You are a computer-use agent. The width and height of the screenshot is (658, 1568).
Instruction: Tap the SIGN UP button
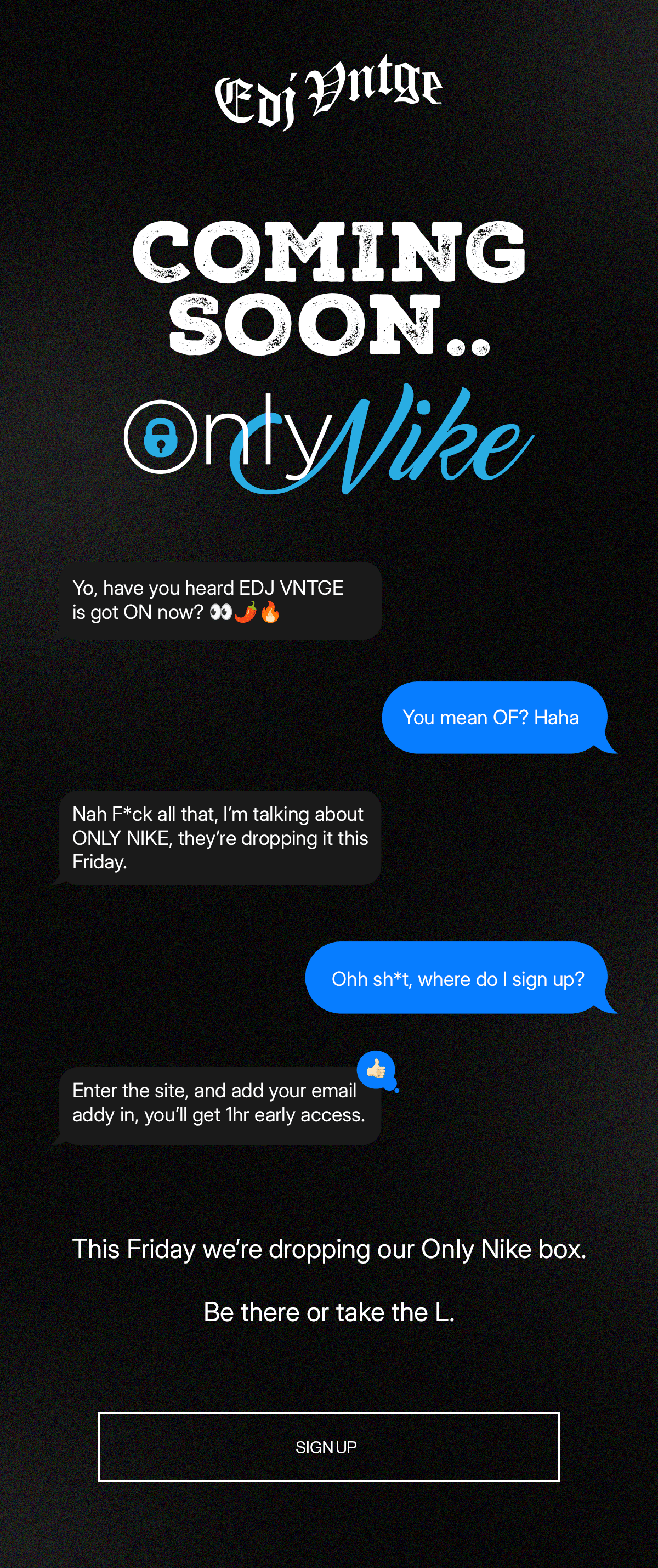[328, 1447]
